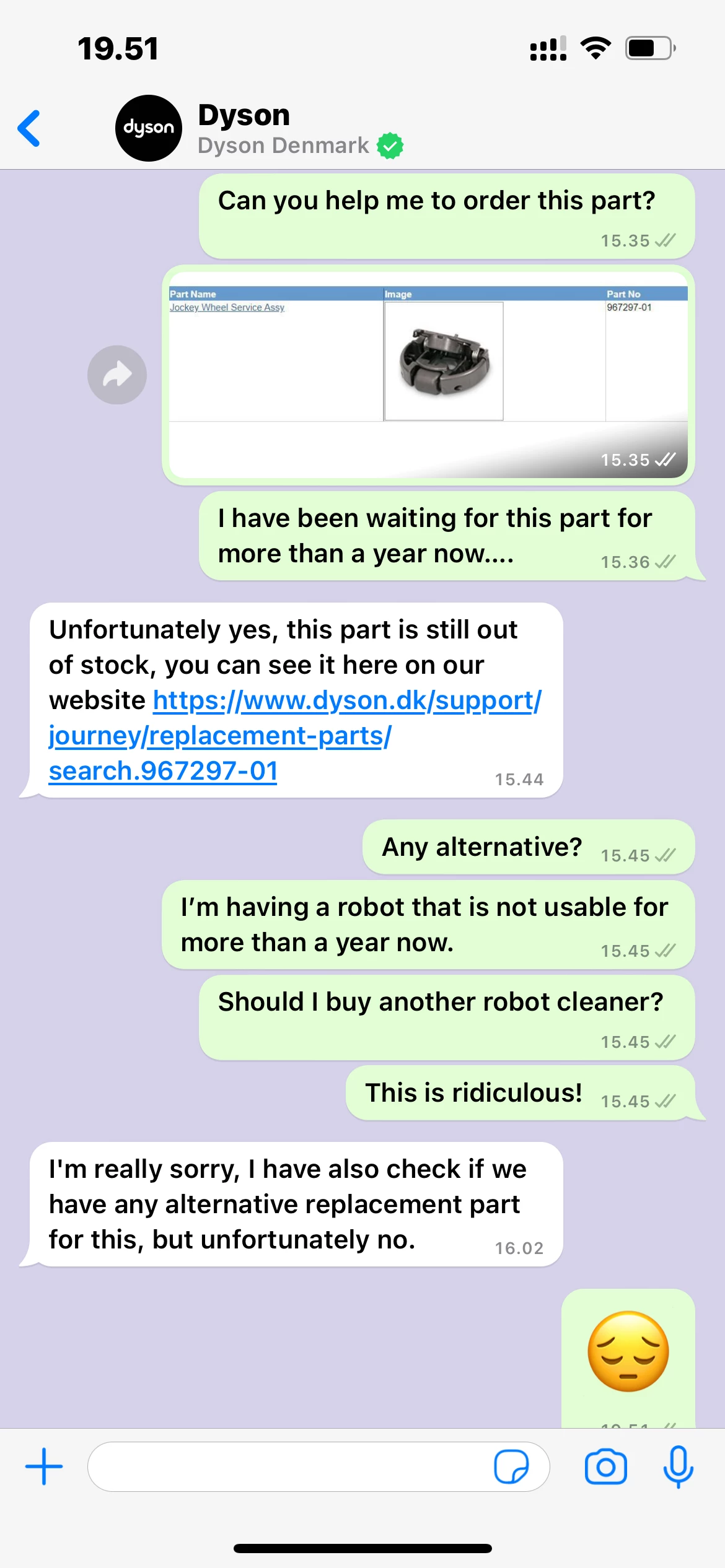725x1568 pixels.
Task: Open the camera to take a photo
Action: [x=605, y=1466]
